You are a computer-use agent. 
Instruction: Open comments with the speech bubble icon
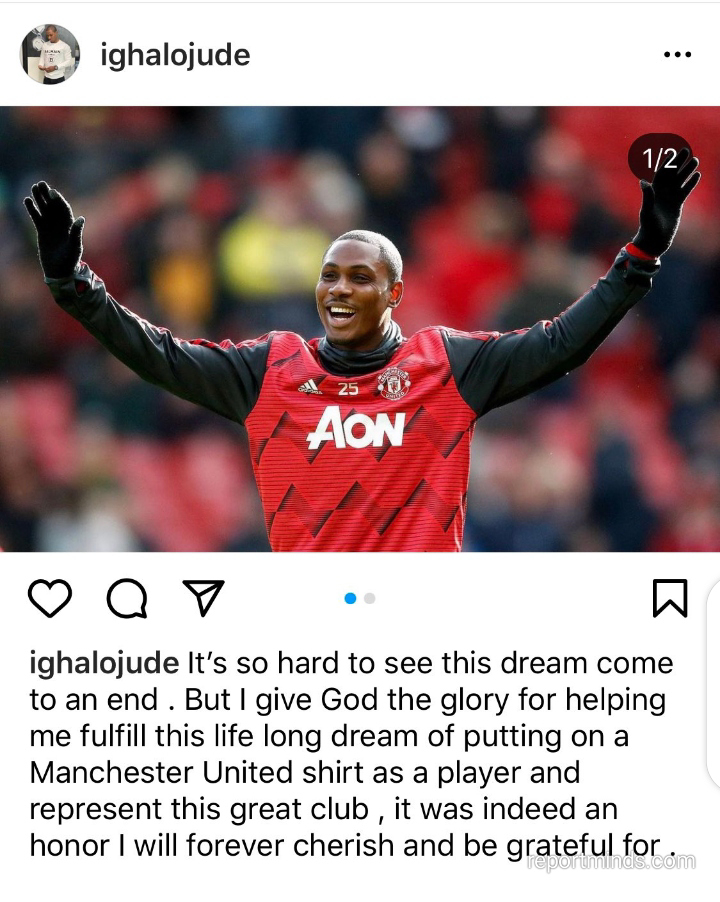pos(126,598)
